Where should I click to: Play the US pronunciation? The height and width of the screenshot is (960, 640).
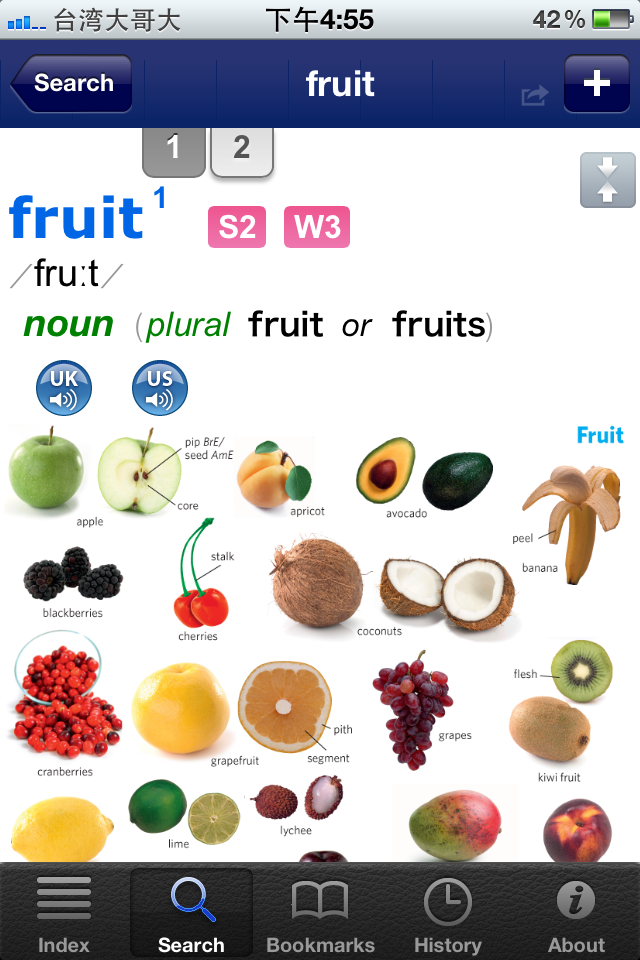pos(160,389)
